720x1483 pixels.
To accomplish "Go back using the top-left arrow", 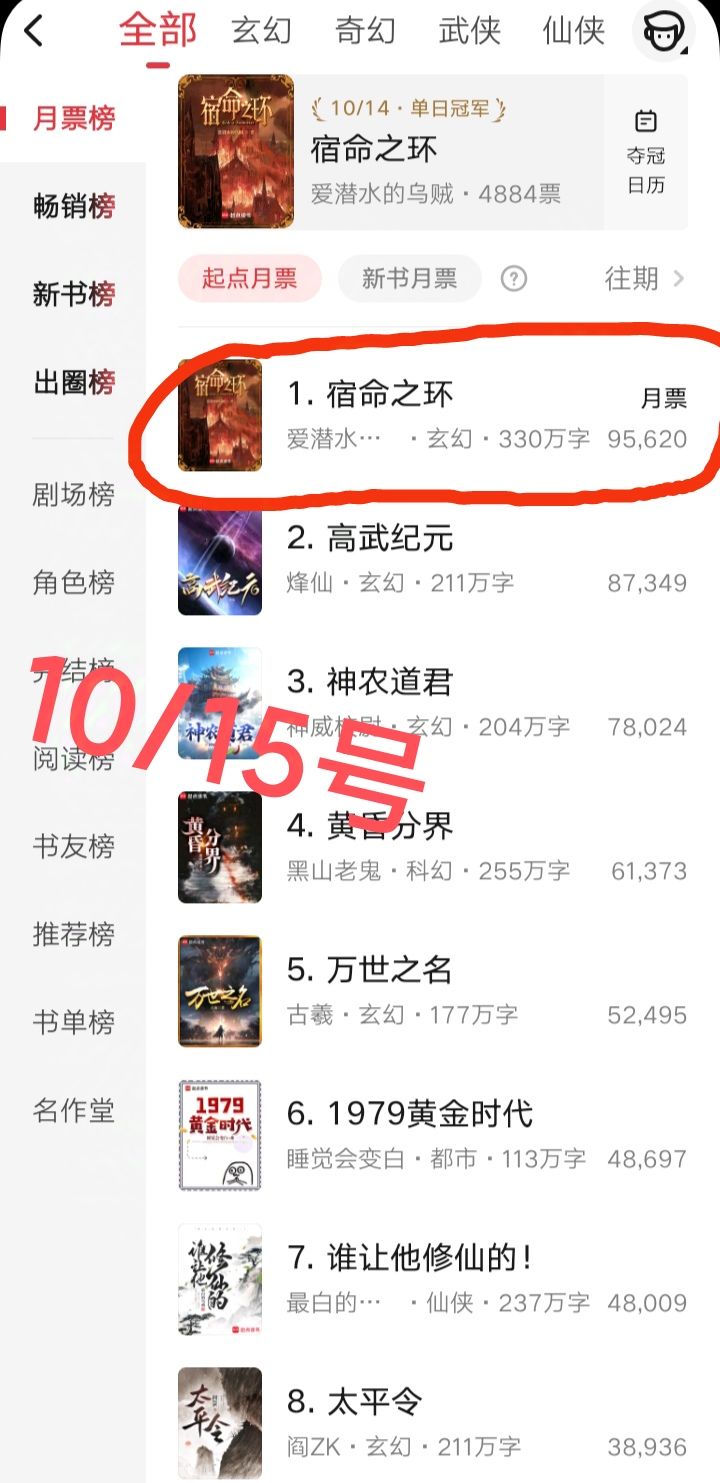I will pos(34,31).
